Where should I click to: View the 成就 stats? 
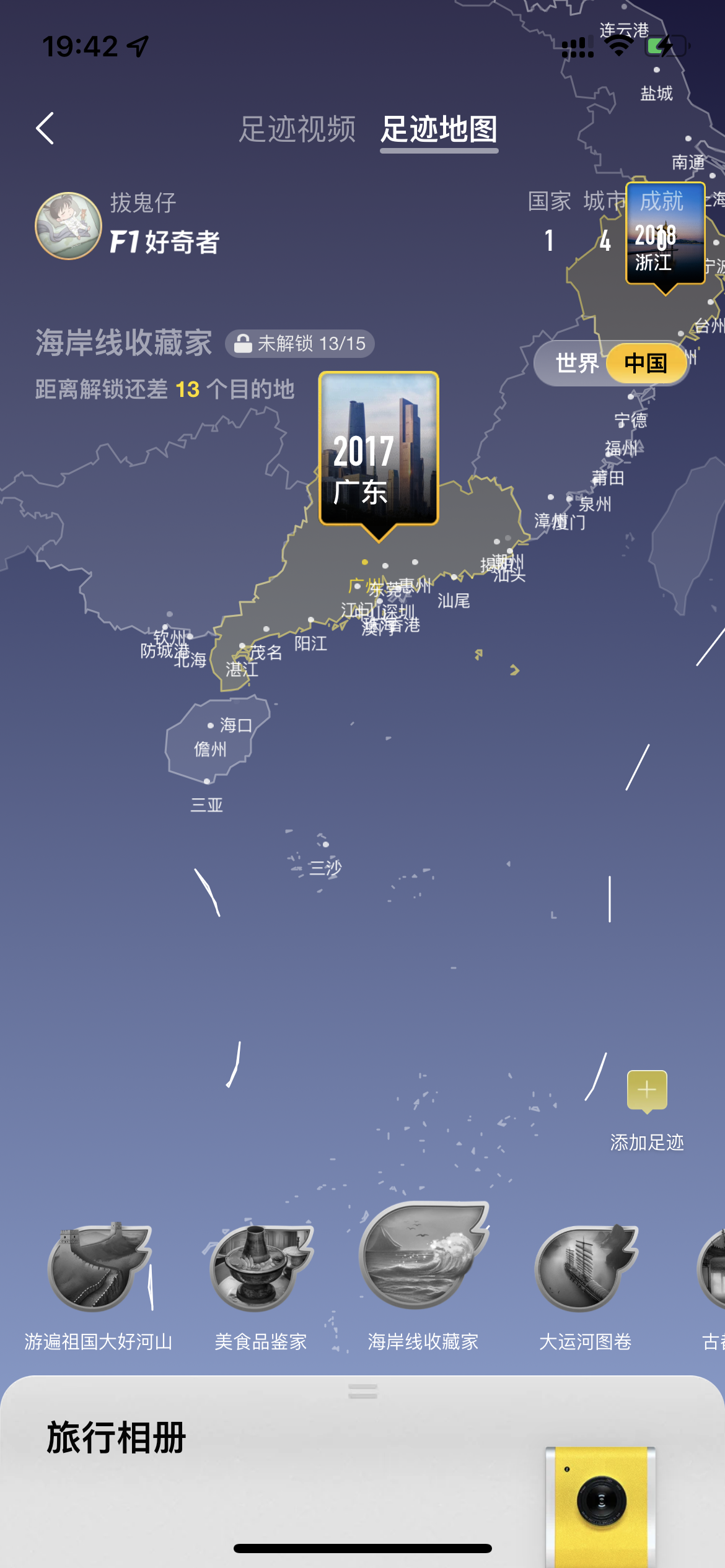[661, 202]
